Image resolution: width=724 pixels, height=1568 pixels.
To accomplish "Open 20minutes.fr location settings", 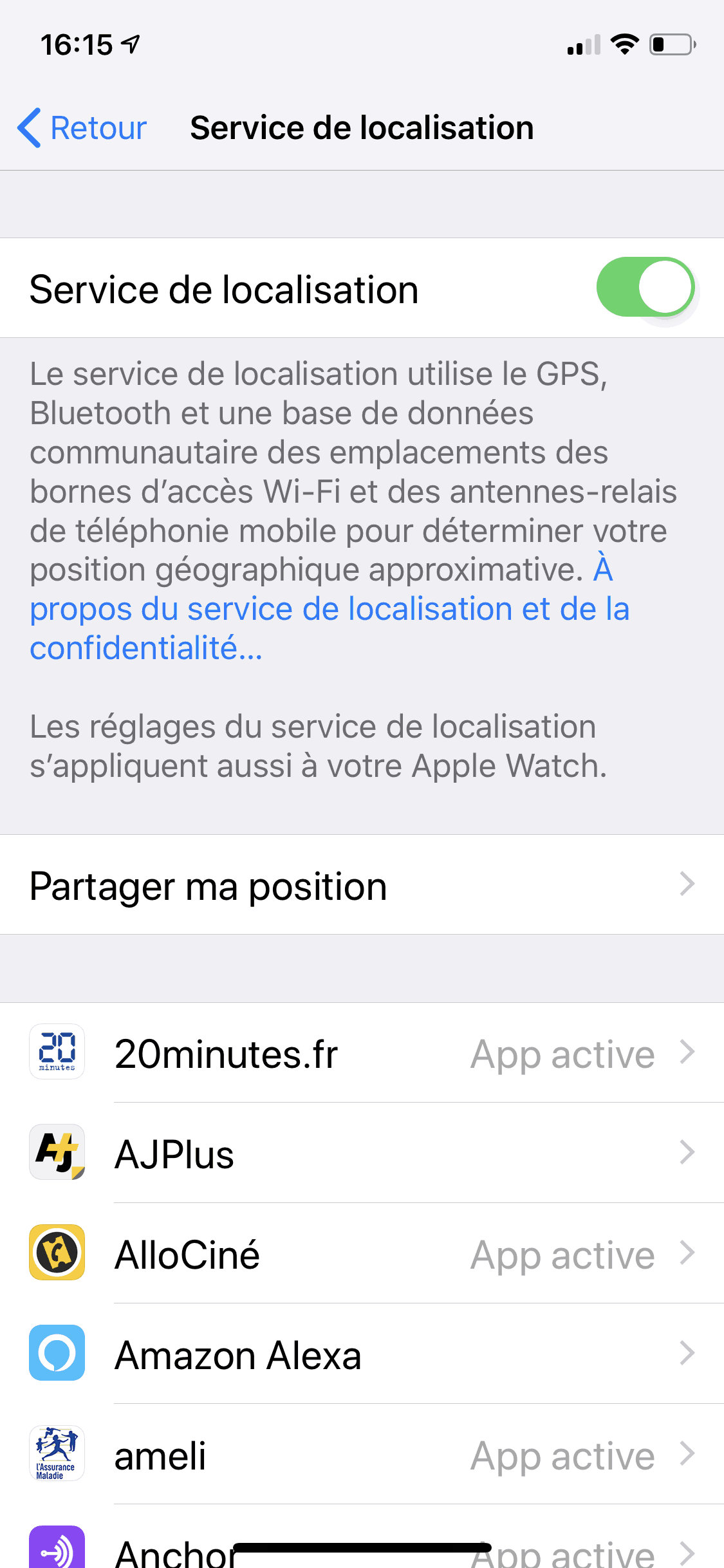I will pyautogui.click(x=362, y=1053).
